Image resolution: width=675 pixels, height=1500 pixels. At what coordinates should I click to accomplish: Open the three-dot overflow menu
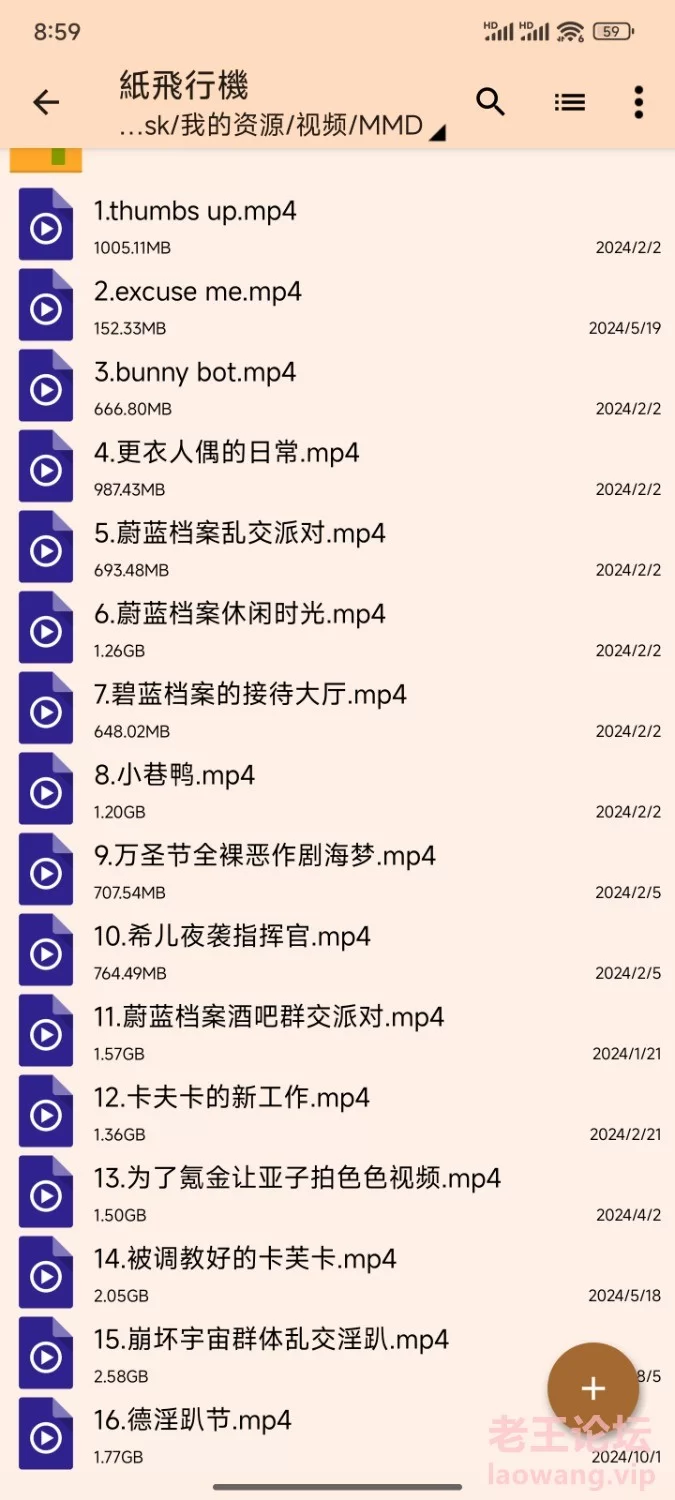(638, 102)
